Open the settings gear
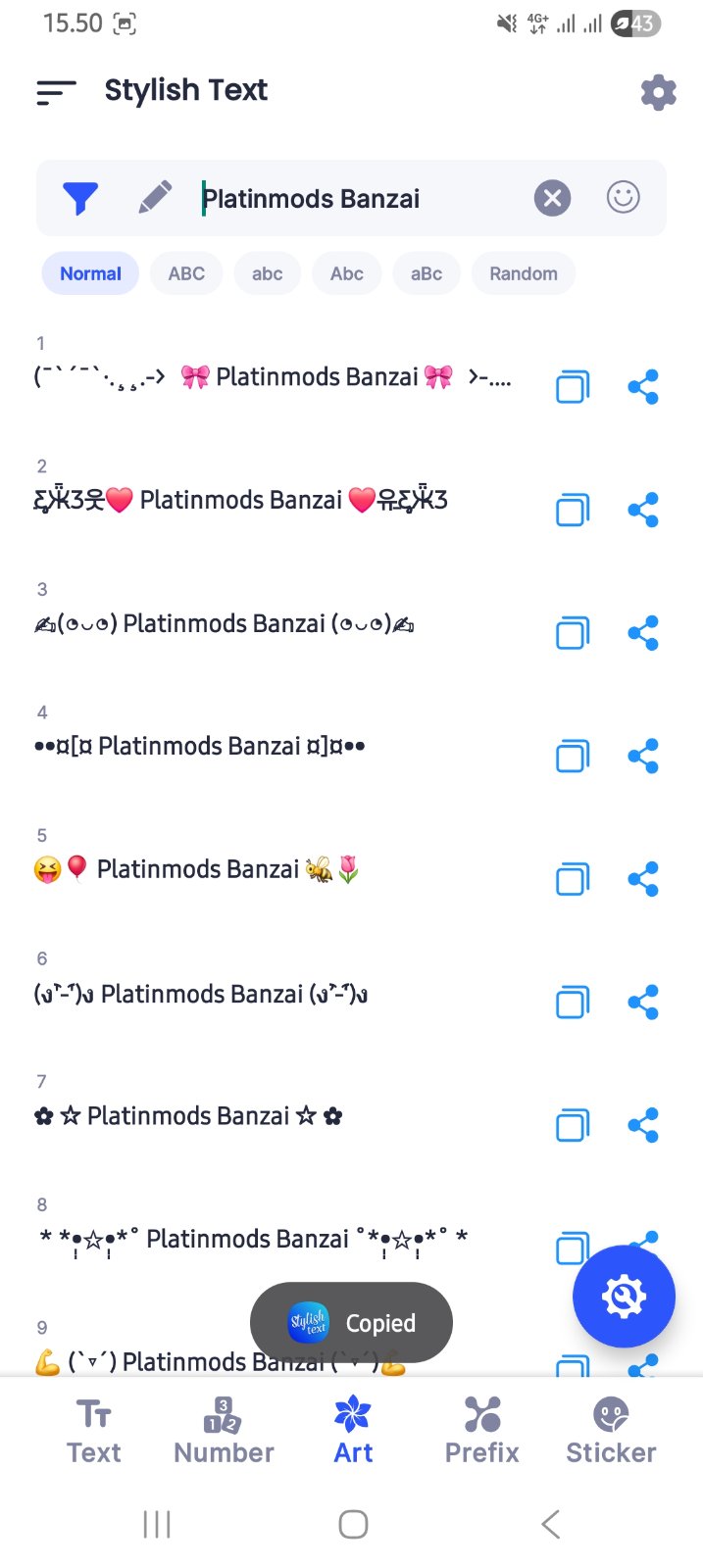Viewport: 703px width, 1568px height. click(658, 92)
